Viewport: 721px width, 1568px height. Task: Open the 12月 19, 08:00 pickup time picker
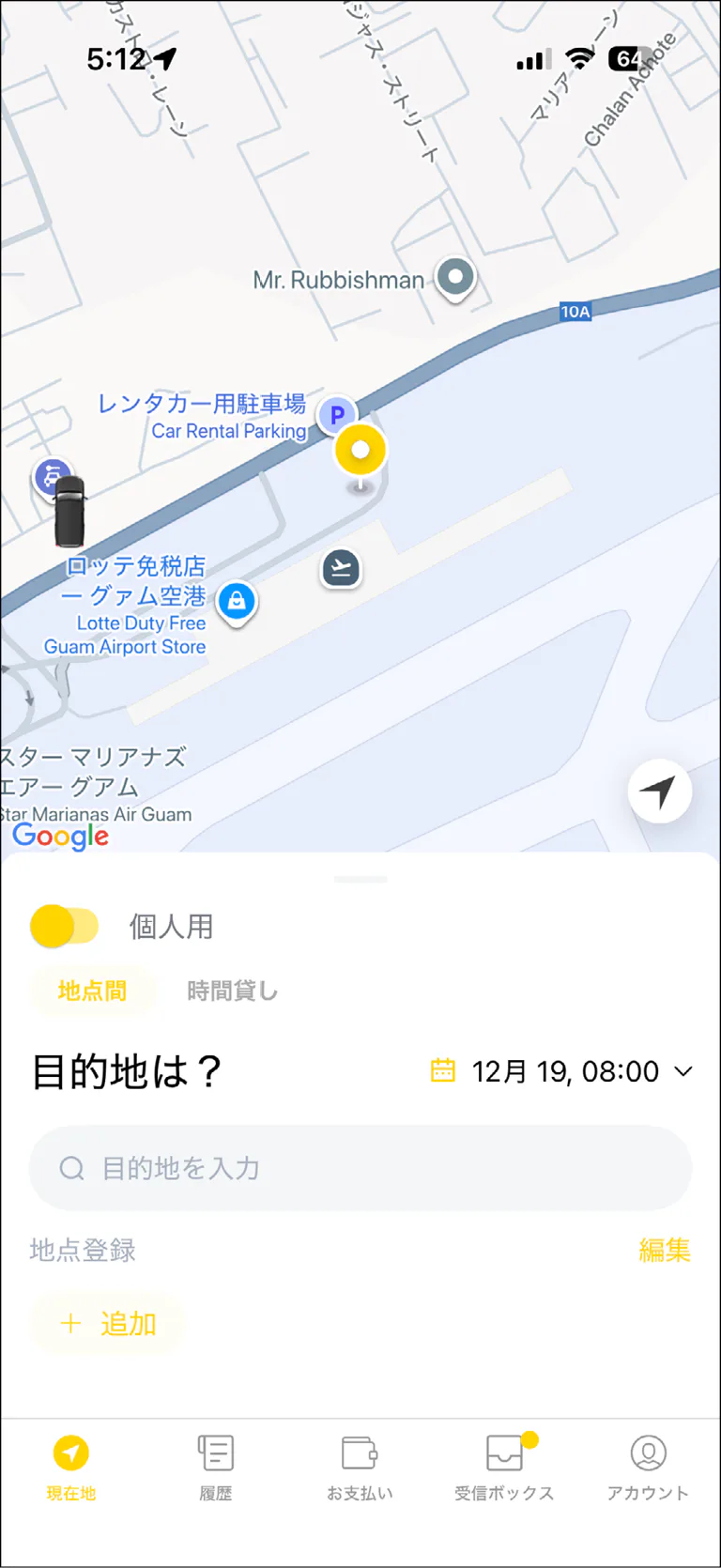point(561,1071)
